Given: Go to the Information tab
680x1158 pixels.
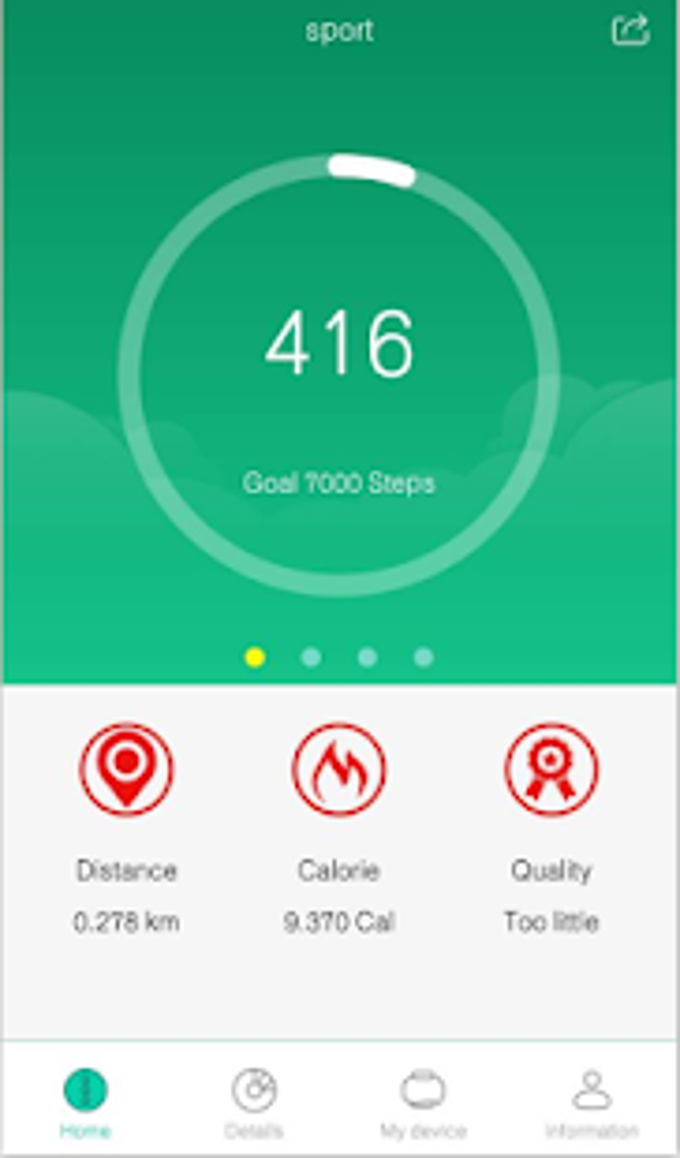Looking at the screenshot, I should coord(591,1103).
